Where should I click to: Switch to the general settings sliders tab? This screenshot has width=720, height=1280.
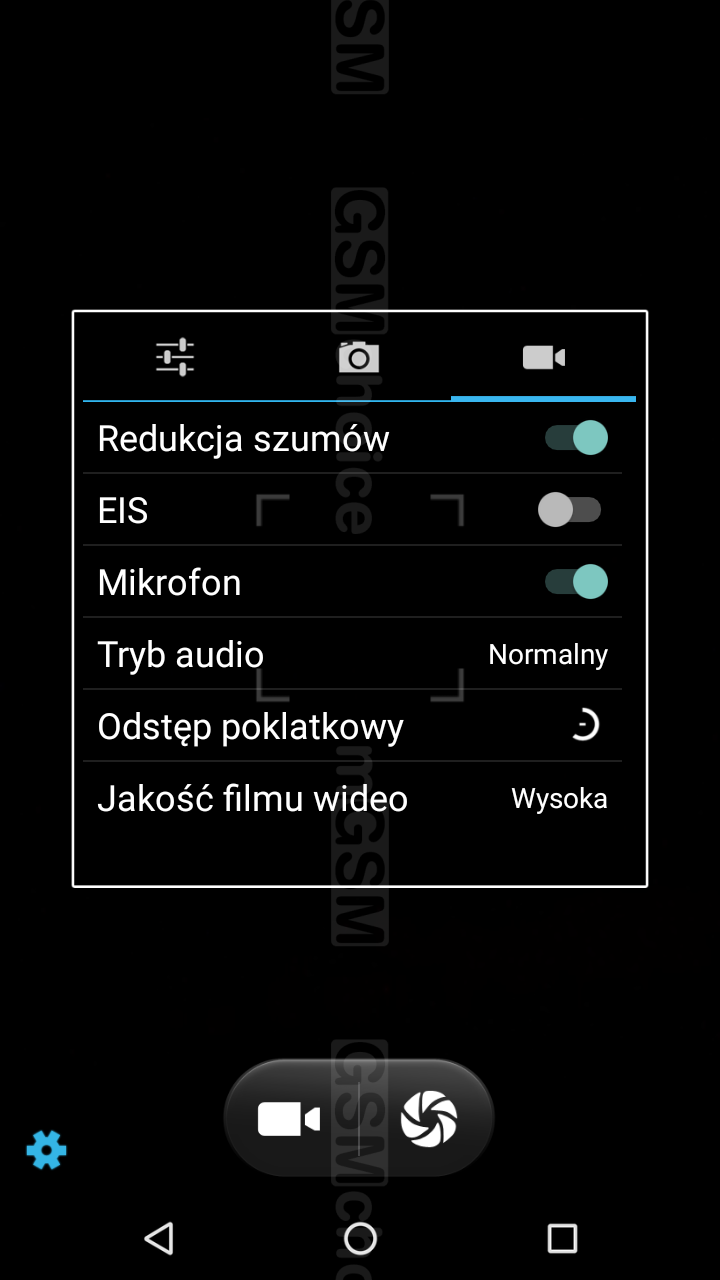[x=175, y=357]
